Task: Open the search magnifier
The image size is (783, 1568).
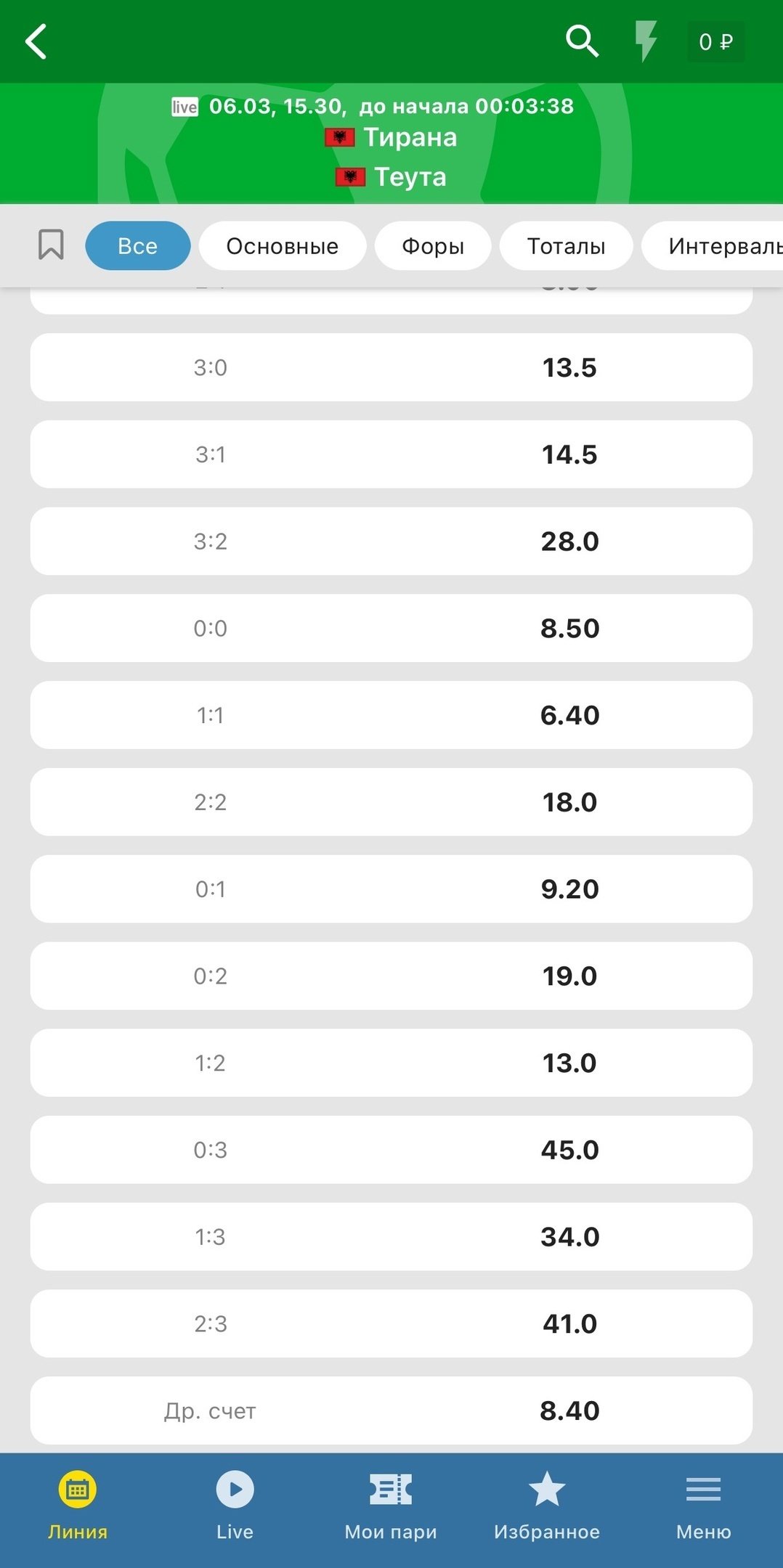Action: 582,41
